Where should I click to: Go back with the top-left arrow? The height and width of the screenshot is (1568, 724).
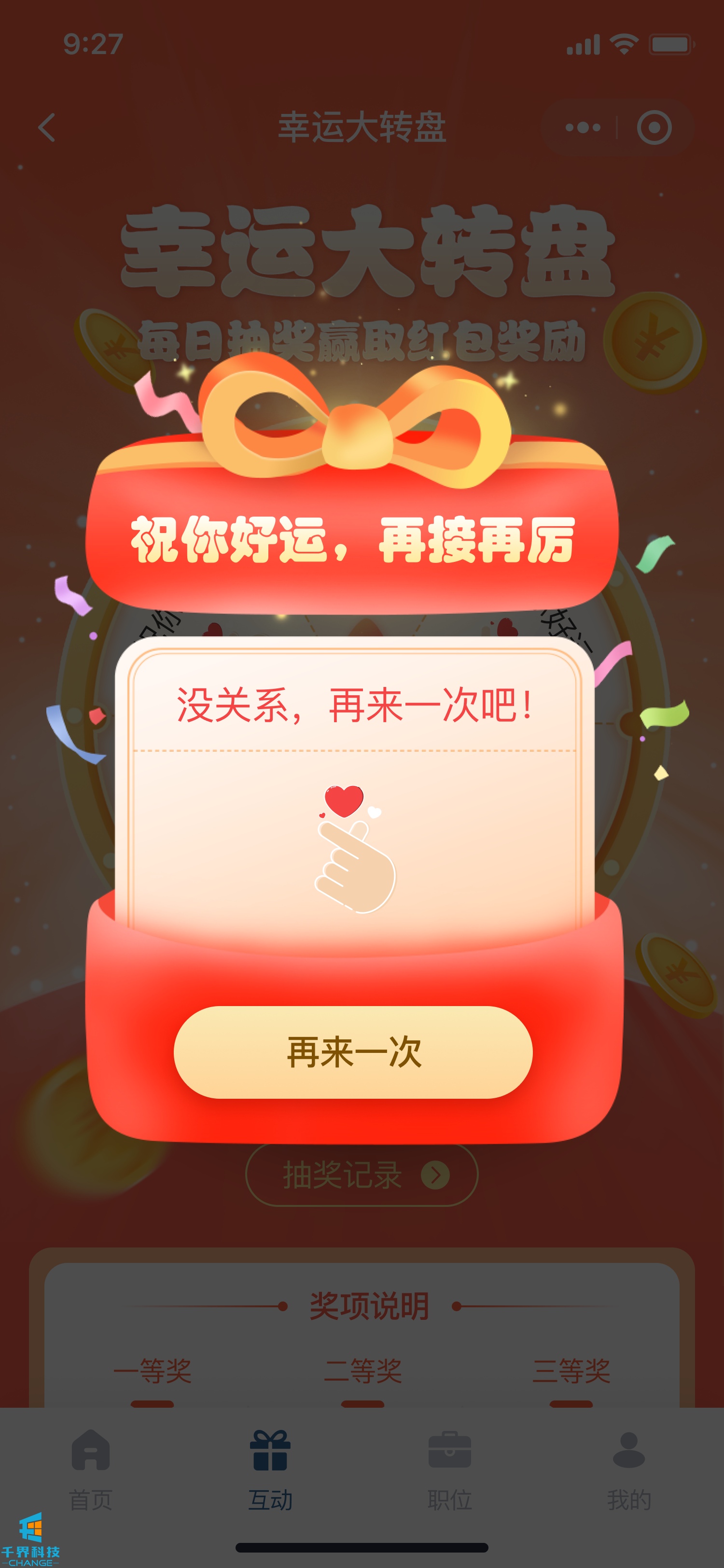[47, 128]
